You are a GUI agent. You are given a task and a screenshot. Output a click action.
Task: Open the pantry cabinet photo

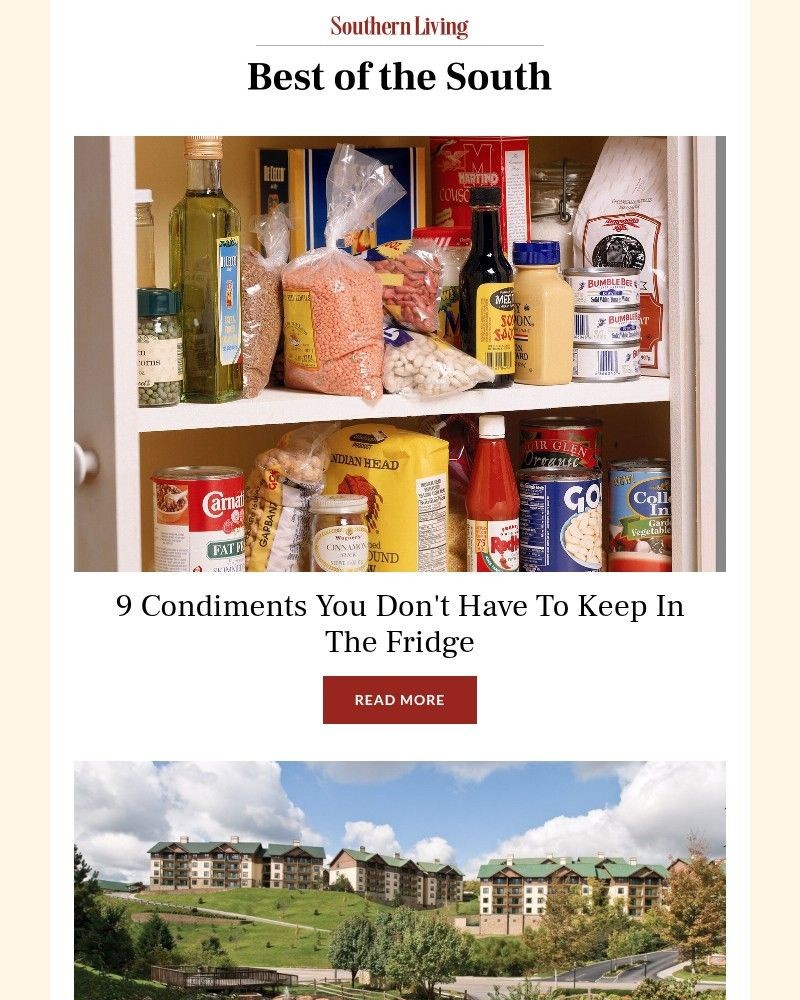pyautogui.click(x=399, y=350)
